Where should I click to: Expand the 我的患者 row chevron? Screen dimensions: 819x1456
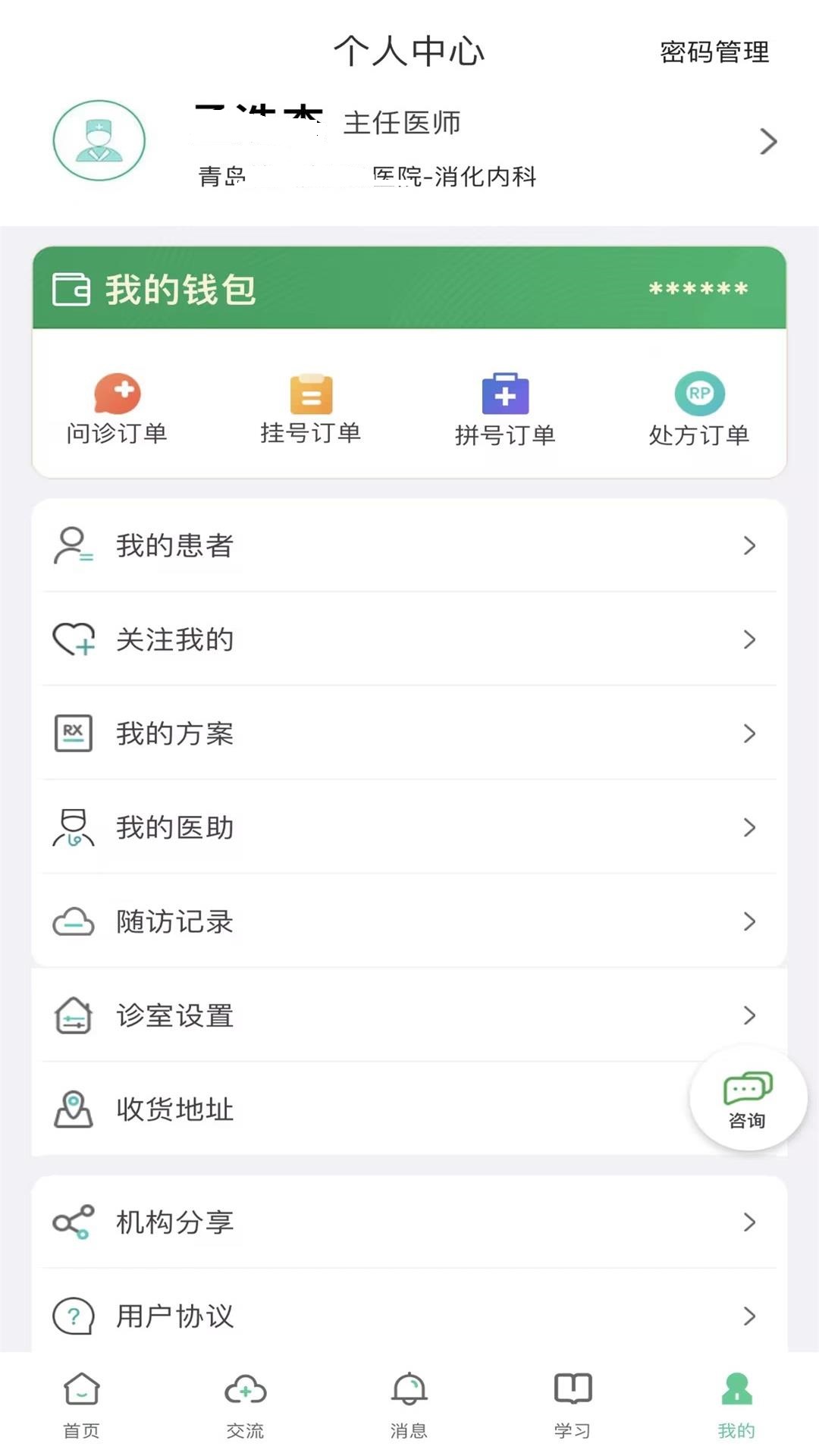[x=751, y=545]
